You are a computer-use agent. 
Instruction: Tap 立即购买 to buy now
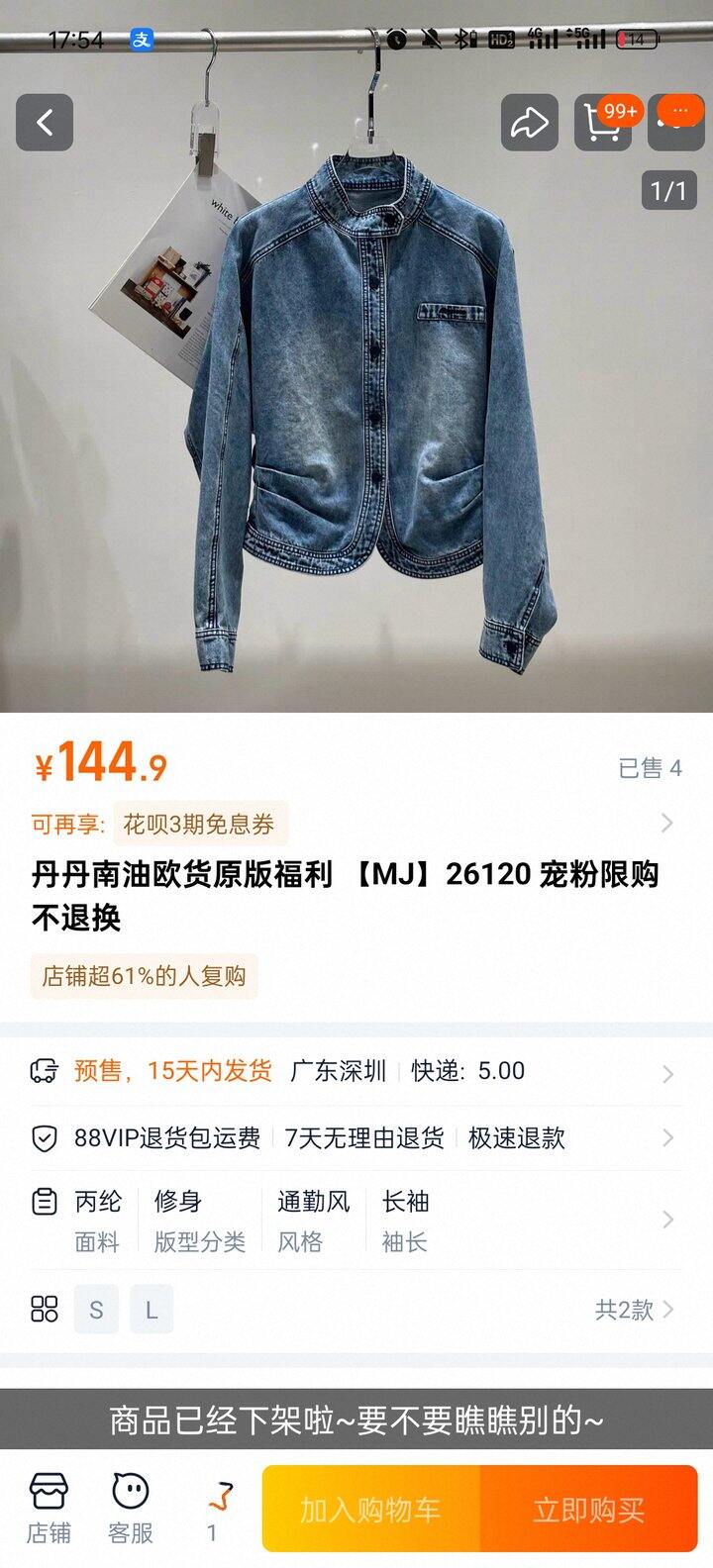coord(589,1509)
